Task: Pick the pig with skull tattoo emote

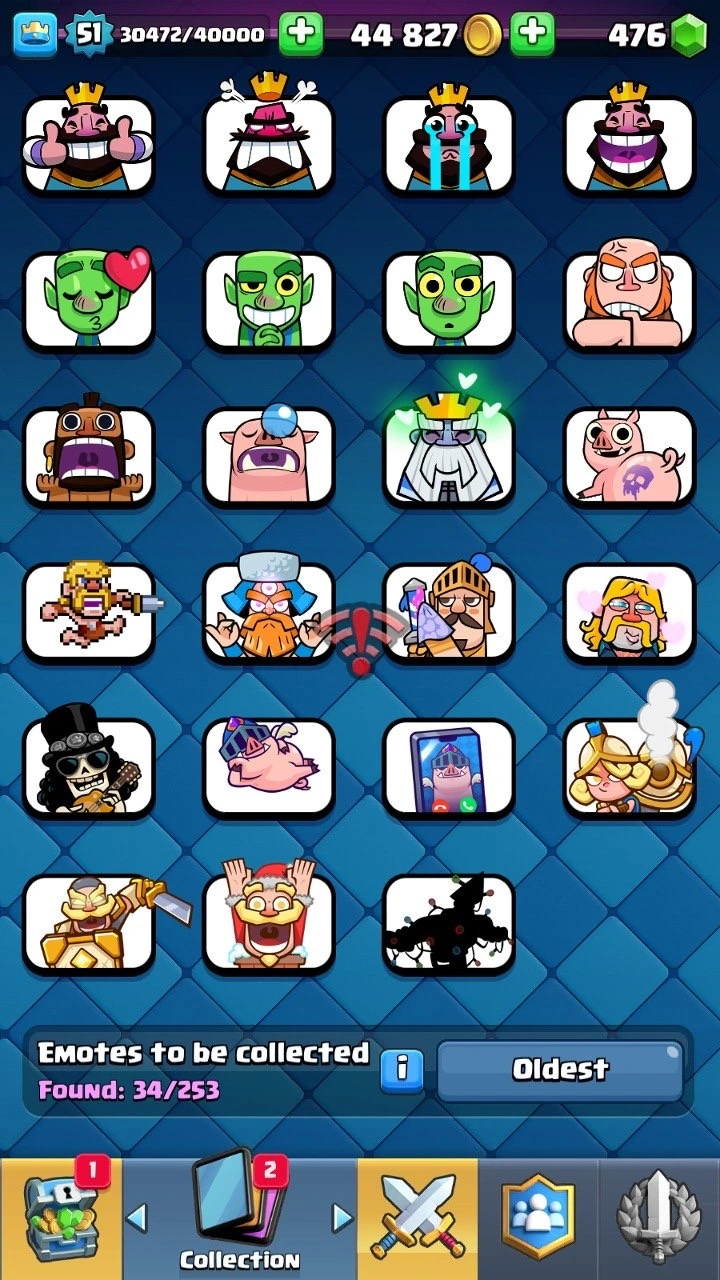Action: tap(629, 456)
